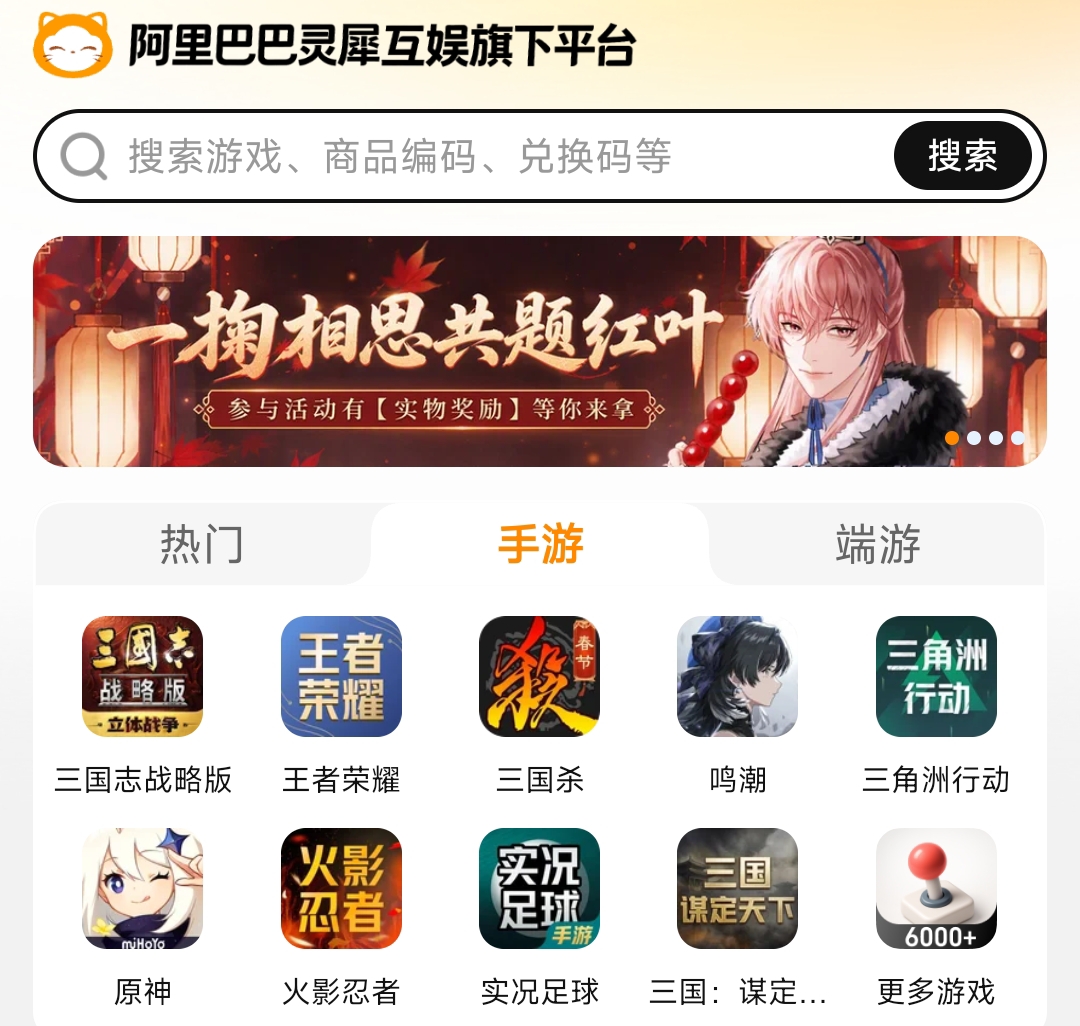
Task: Tap the 三国：谋定天下 game icon
Action: [x=737, y=888]
